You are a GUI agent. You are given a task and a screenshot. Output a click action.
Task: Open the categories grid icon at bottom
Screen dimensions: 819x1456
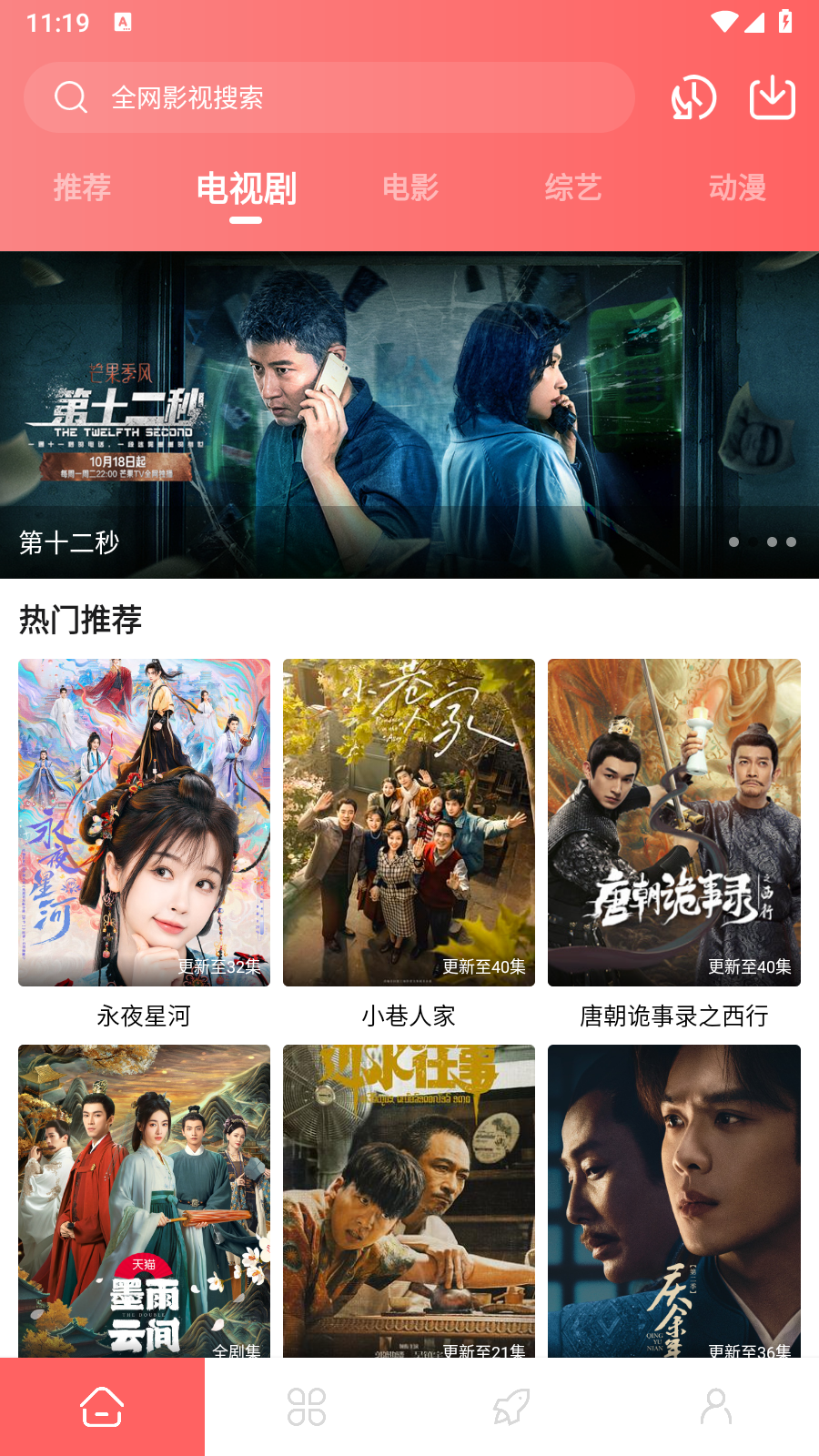307,1404
